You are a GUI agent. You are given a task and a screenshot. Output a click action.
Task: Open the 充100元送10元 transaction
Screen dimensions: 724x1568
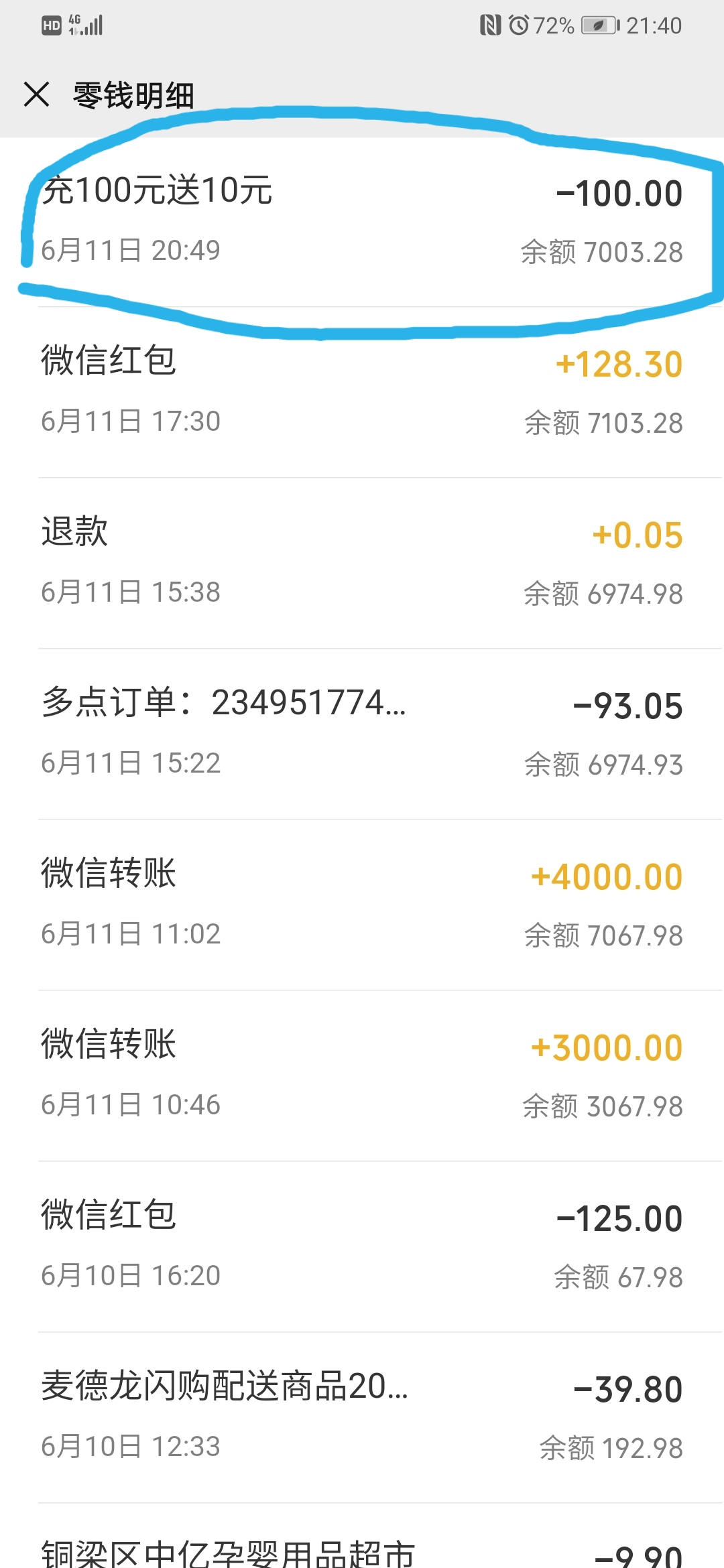point(362,222)
